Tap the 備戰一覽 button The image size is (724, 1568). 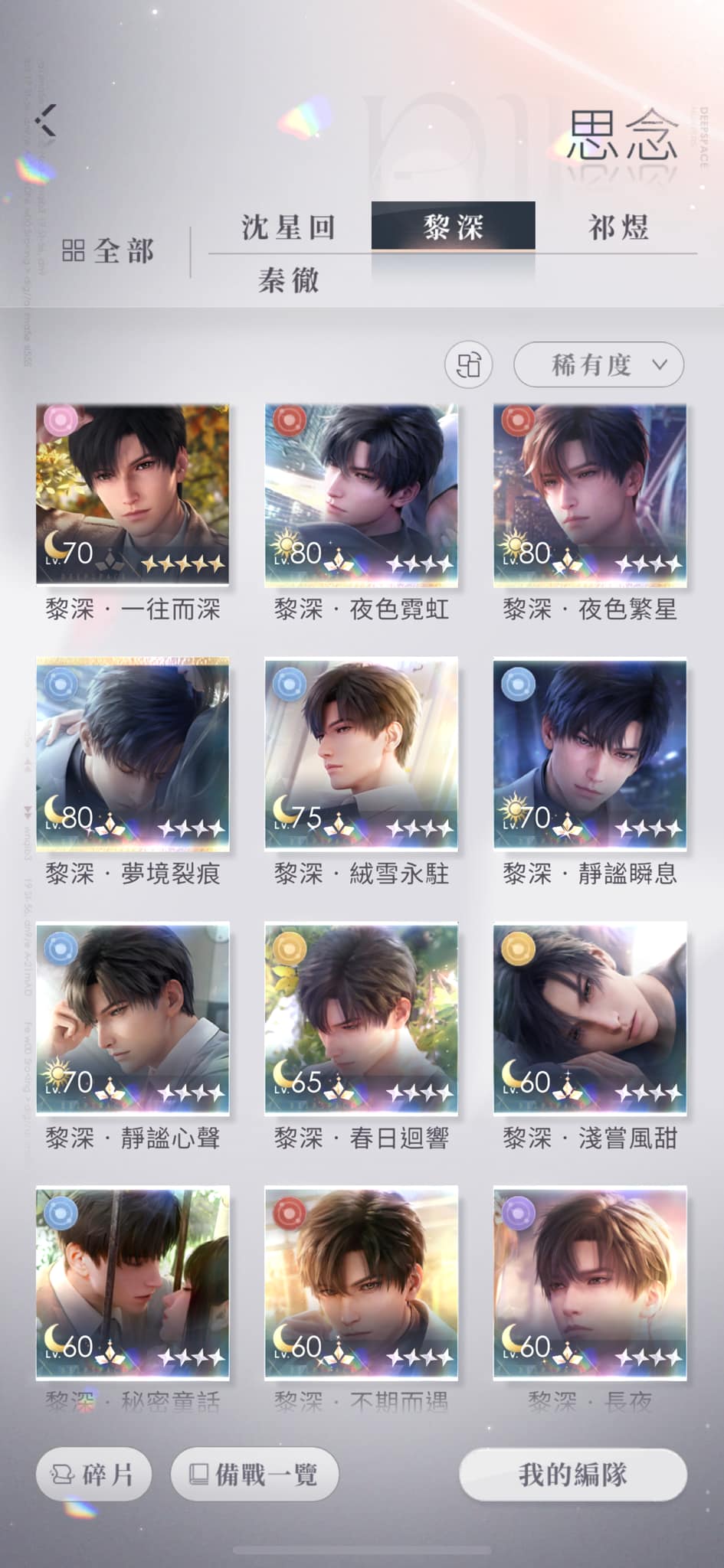254,1473
